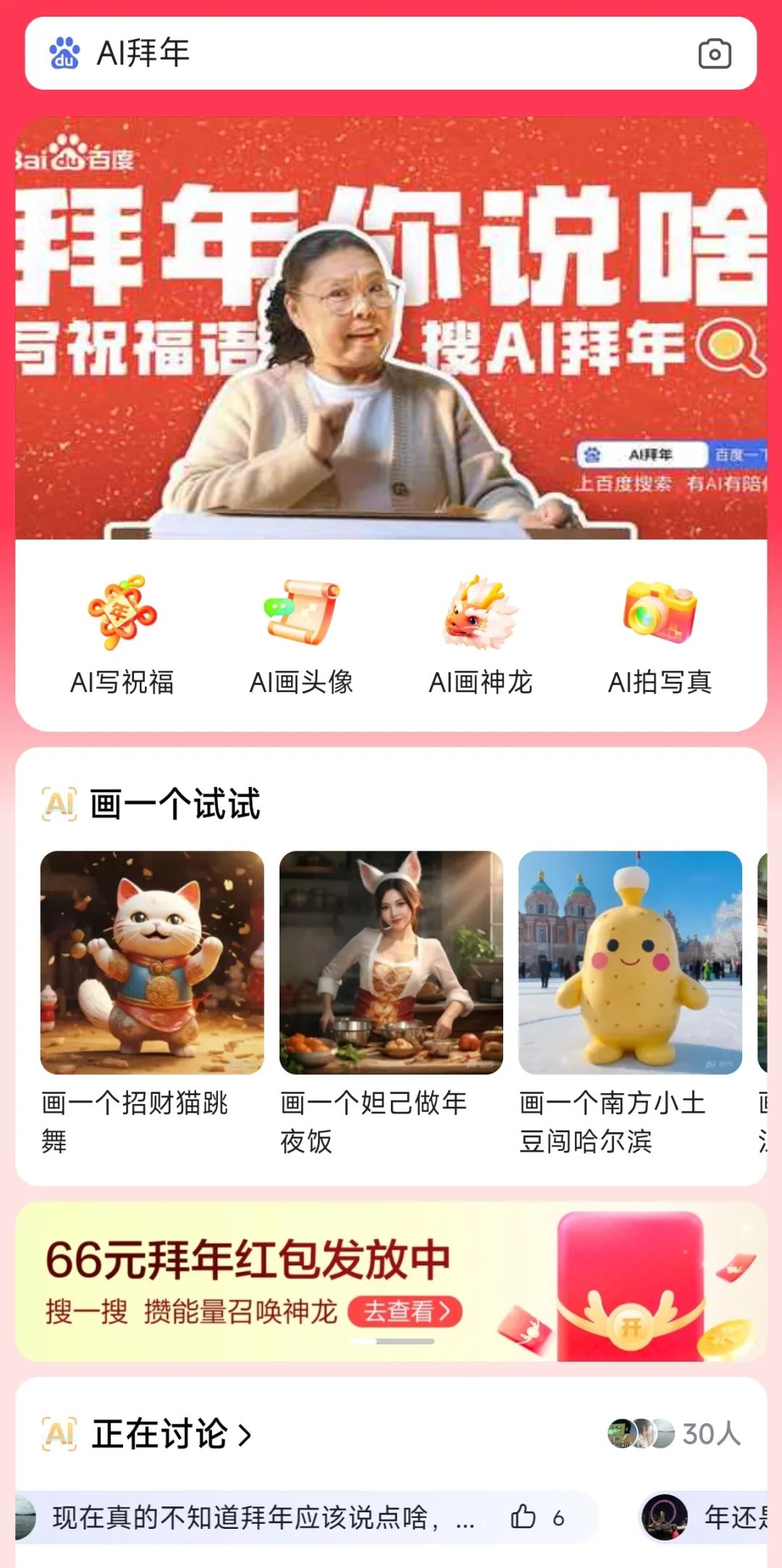The image size is (782, 1568).
Task: Open the camera search icon
Action: point(714,54)
